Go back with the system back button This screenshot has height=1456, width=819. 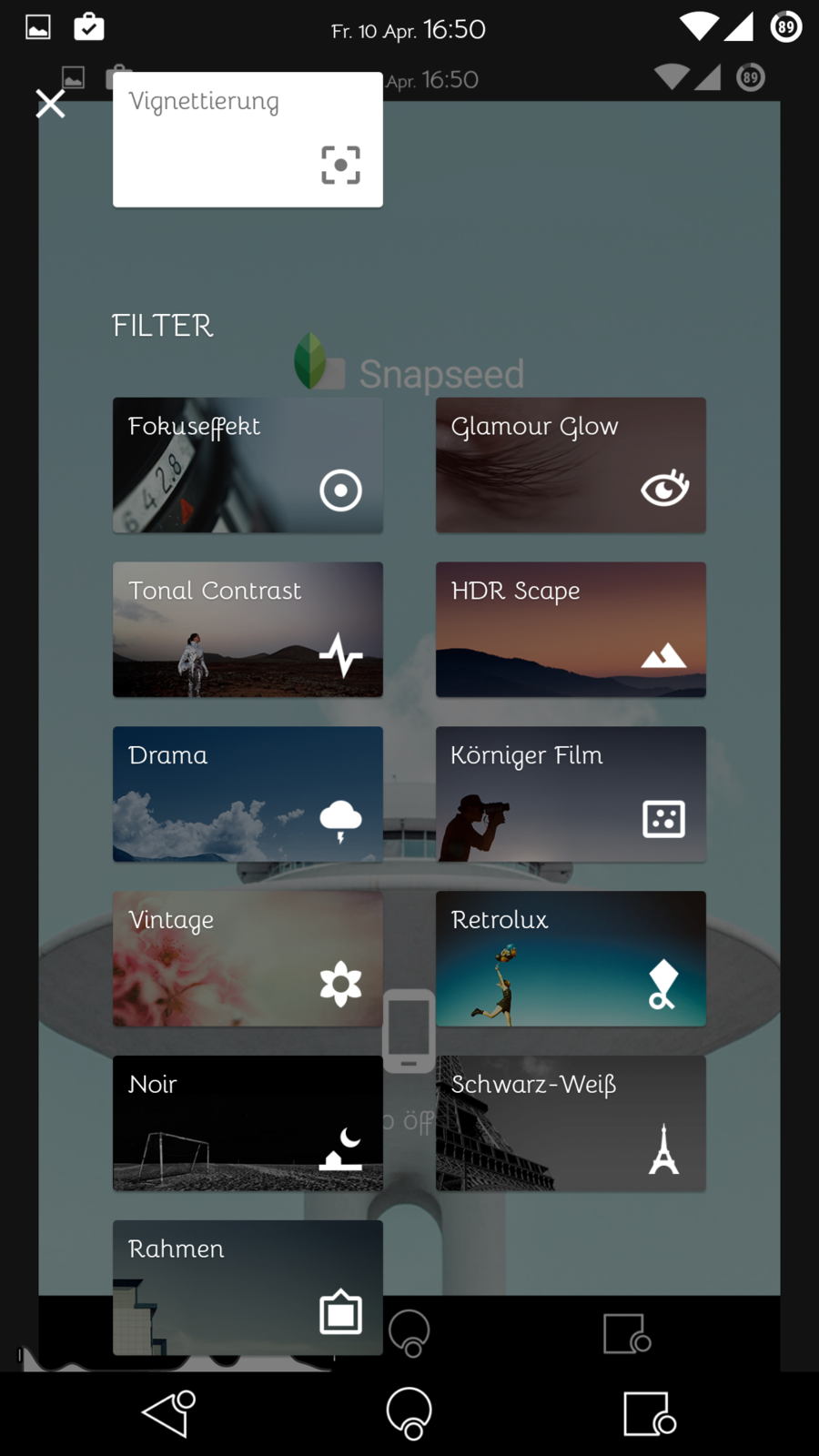pos(169,1414)
